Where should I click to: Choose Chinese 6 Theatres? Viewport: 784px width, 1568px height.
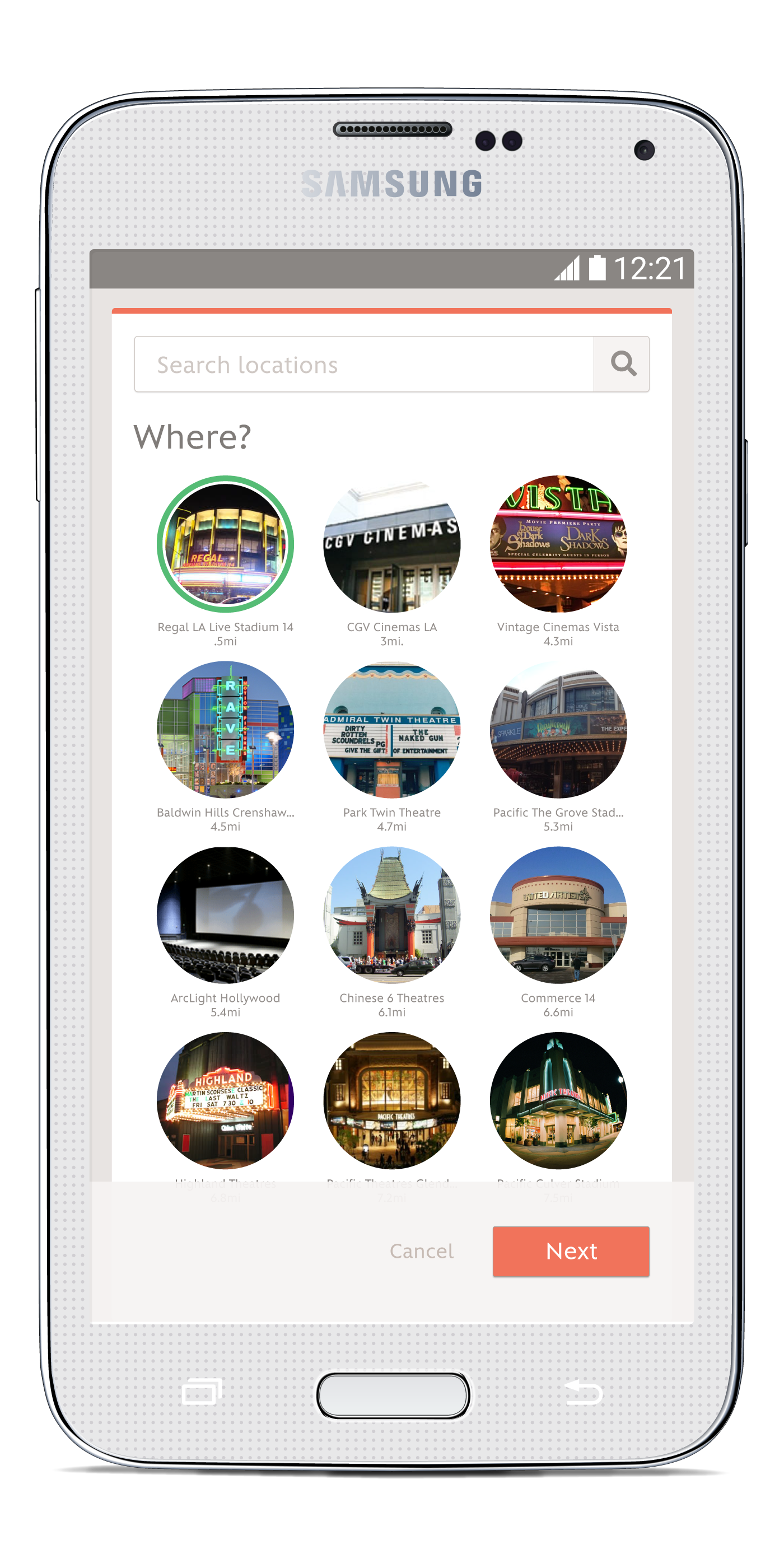point(392,916)
